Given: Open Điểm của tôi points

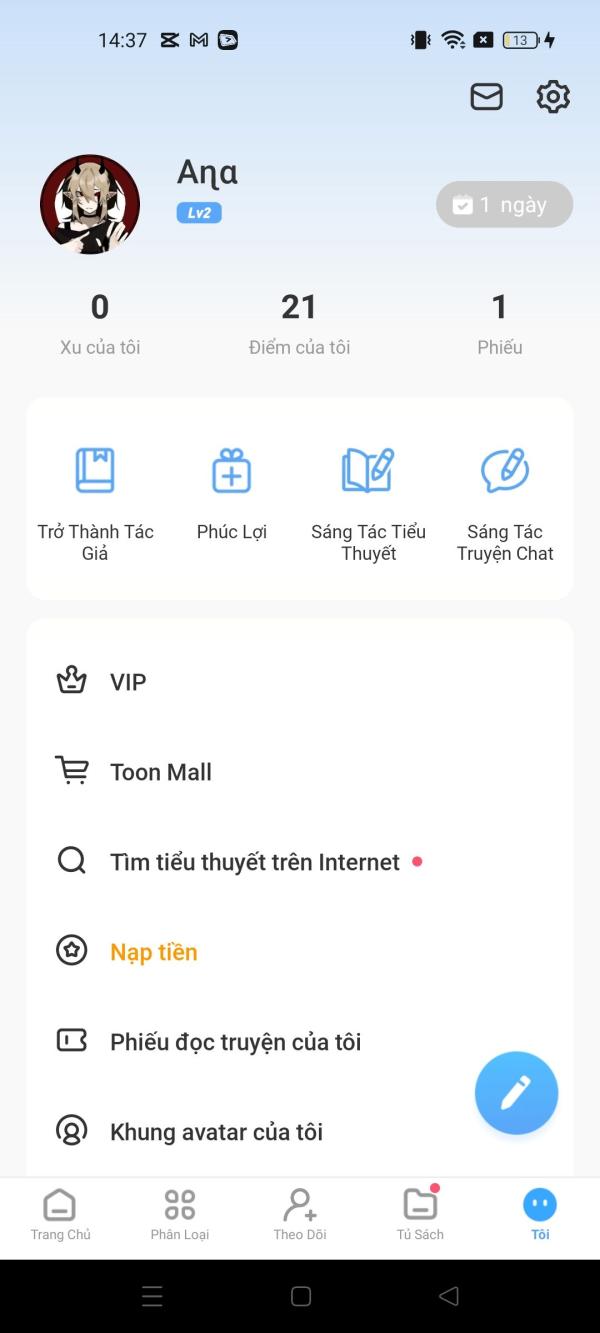Looking at the screenshot, I should [299, 323].
